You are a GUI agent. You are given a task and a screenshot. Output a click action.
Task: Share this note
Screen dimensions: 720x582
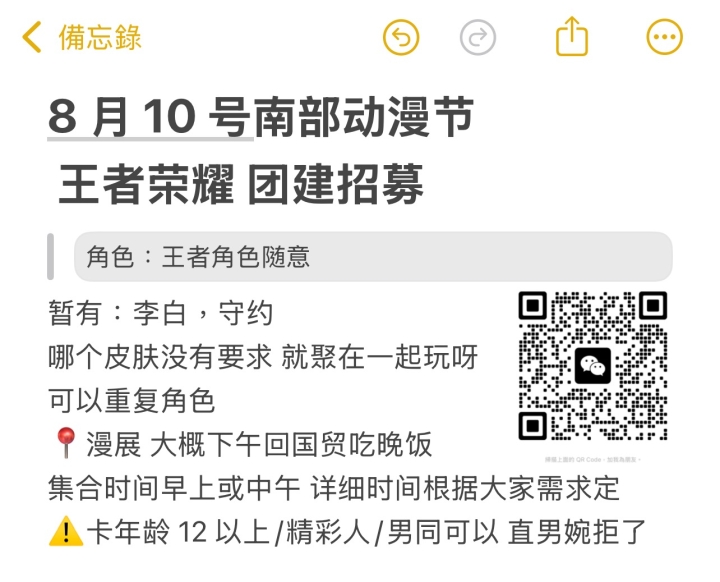(x=571, y=38)
